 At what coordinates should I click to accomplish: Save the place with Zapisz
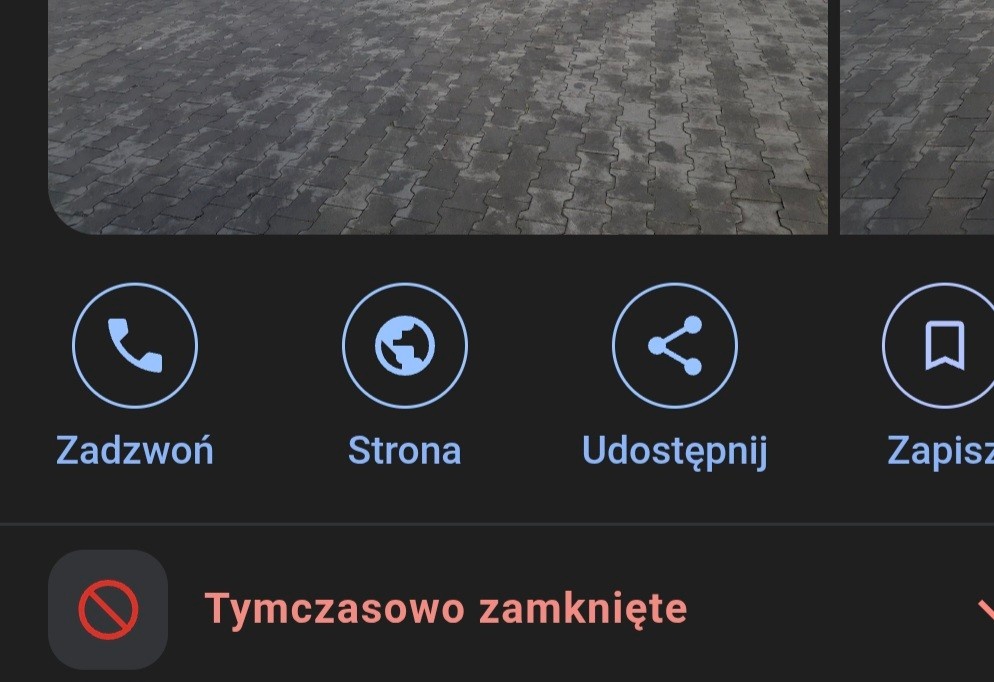click(x=942, y=346)
